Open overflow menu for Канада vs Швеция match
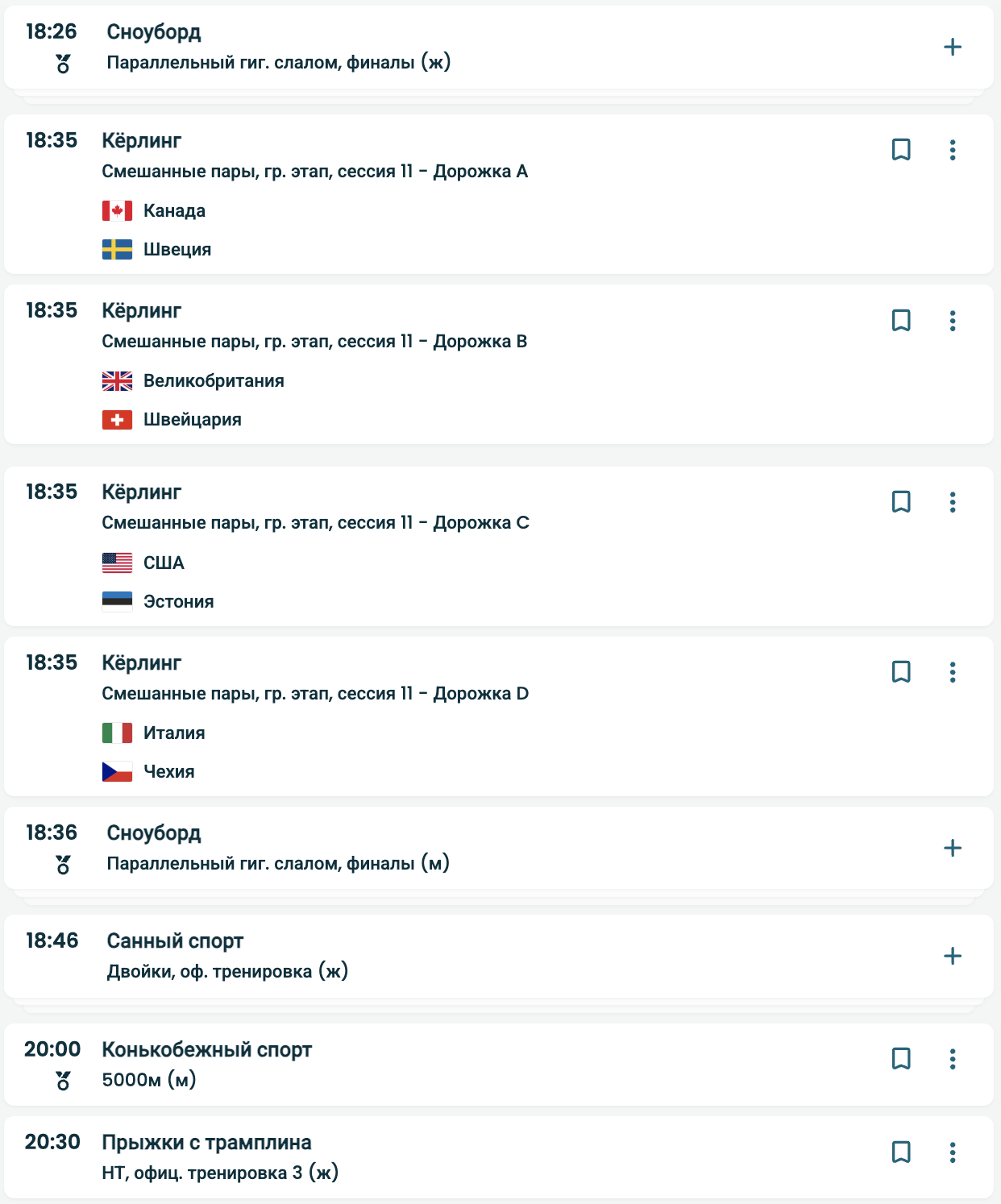This screenshot has width=1001, height=1204. pyautogui.click(x=952, y=150)
